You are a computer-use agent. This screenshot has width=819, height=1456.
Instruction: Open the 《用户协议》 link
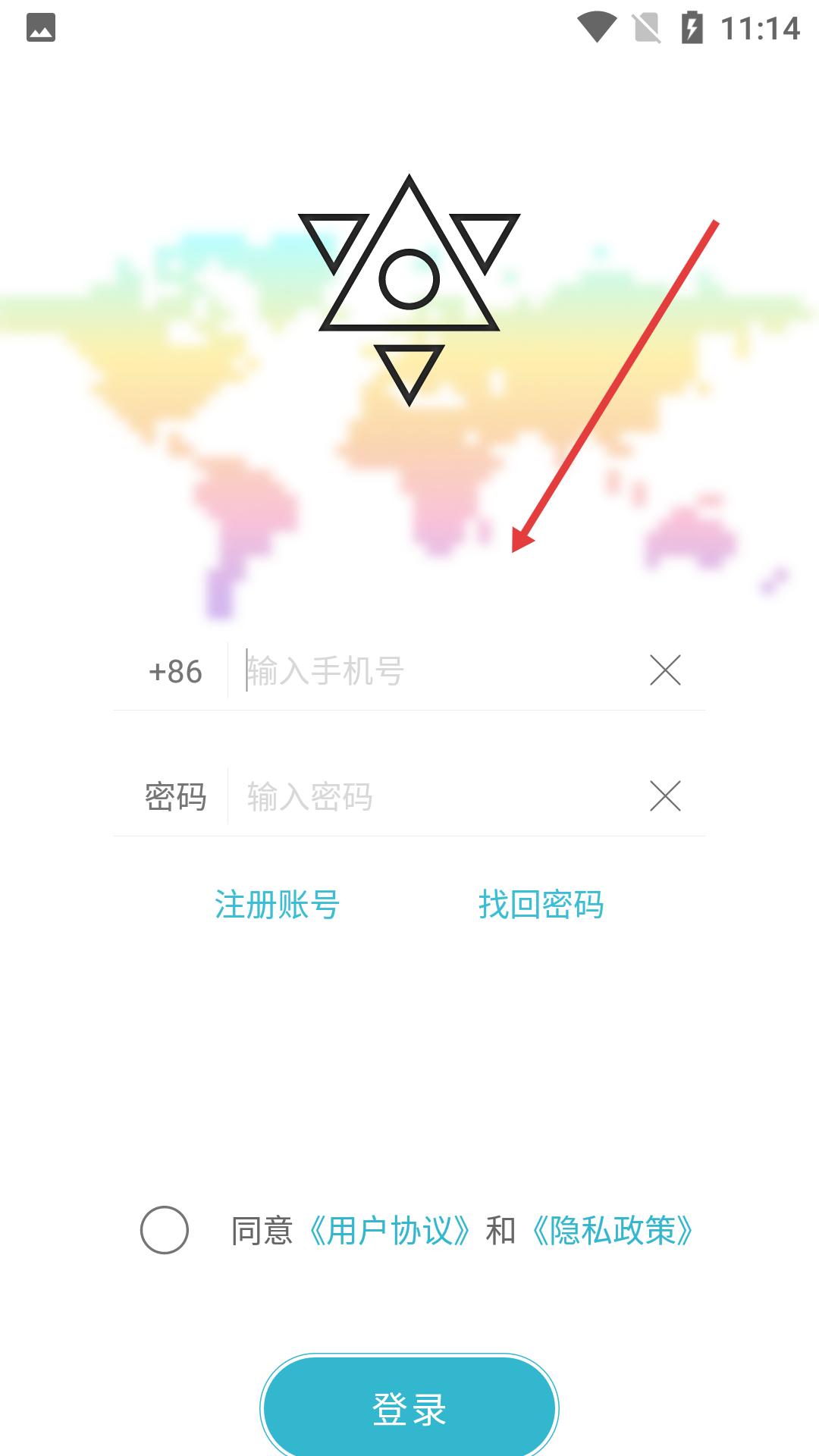click(x=390, y=1230)
